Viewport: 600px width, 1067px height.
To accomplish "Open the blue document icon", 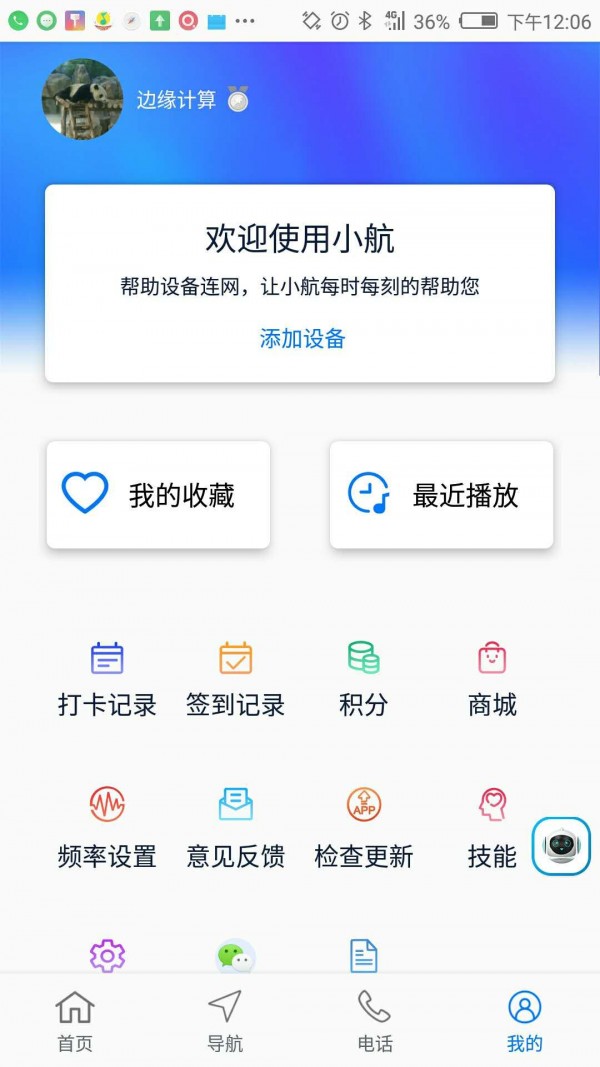I will [363, 956].
